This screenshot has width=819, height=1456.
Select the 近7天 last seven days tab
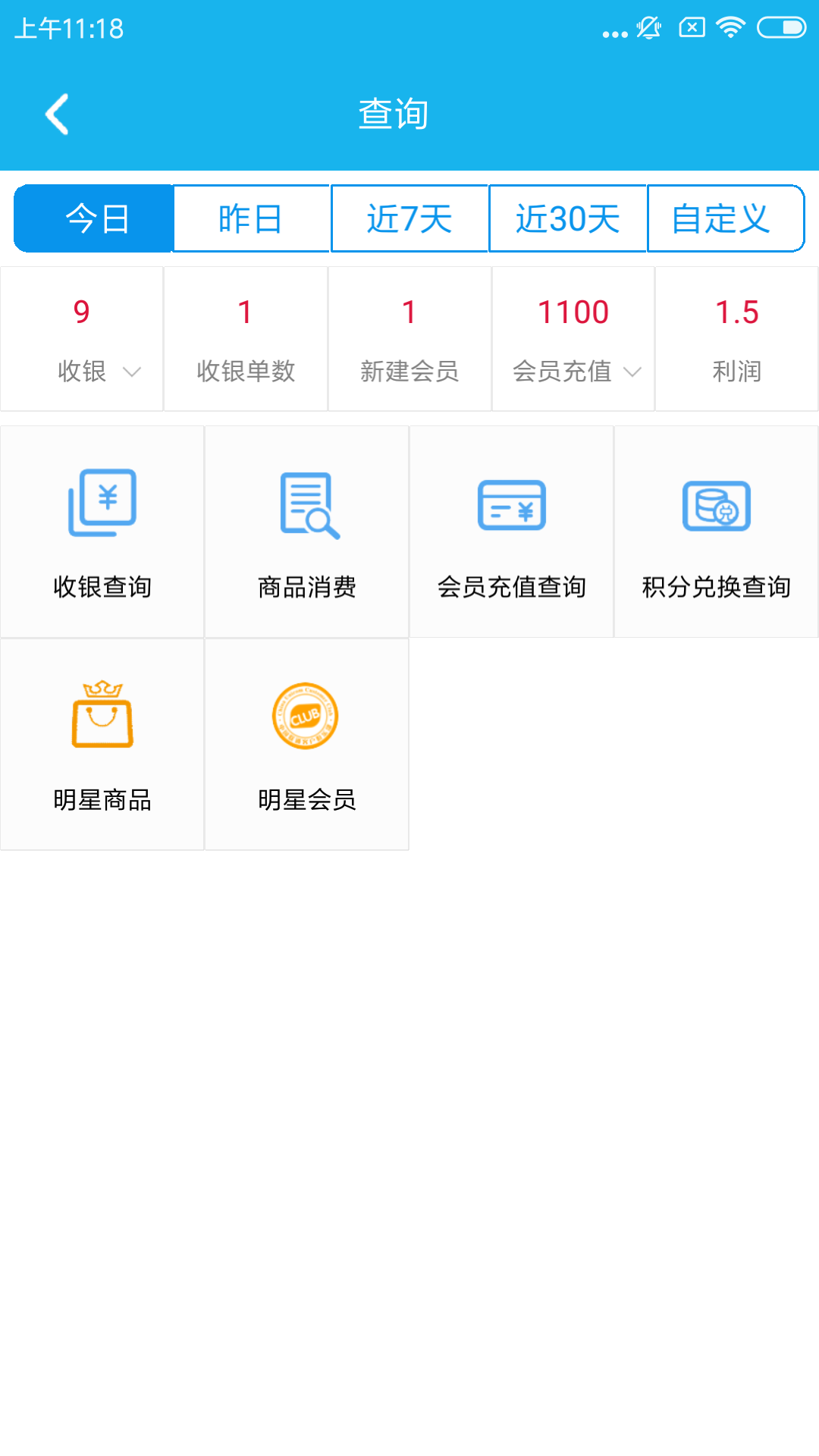pos(409,218)
